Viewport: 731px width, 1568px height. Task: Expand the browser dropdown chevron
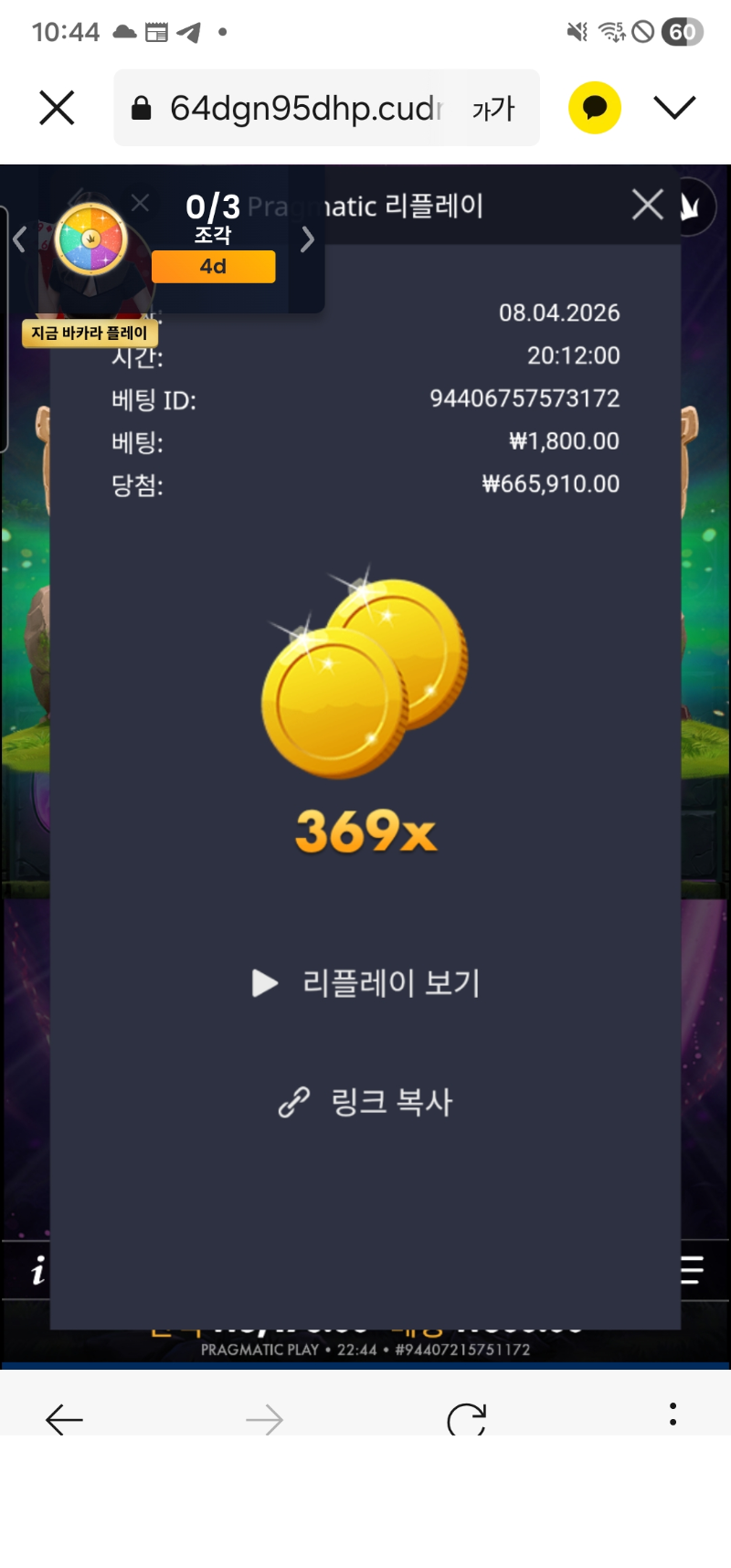coord(674,108)
